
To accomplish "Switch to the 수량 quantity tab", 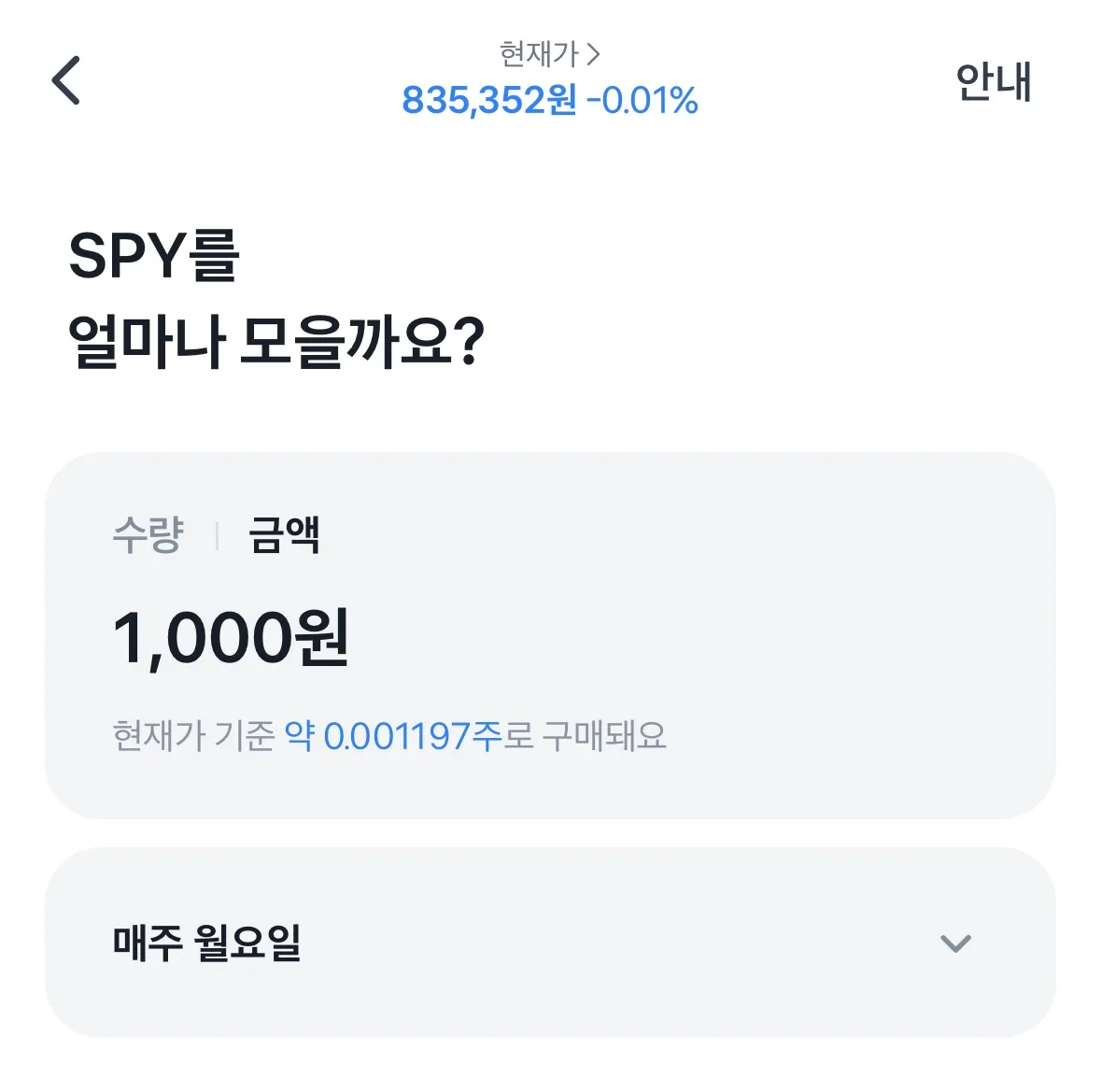I will click(x=148, y=536).
